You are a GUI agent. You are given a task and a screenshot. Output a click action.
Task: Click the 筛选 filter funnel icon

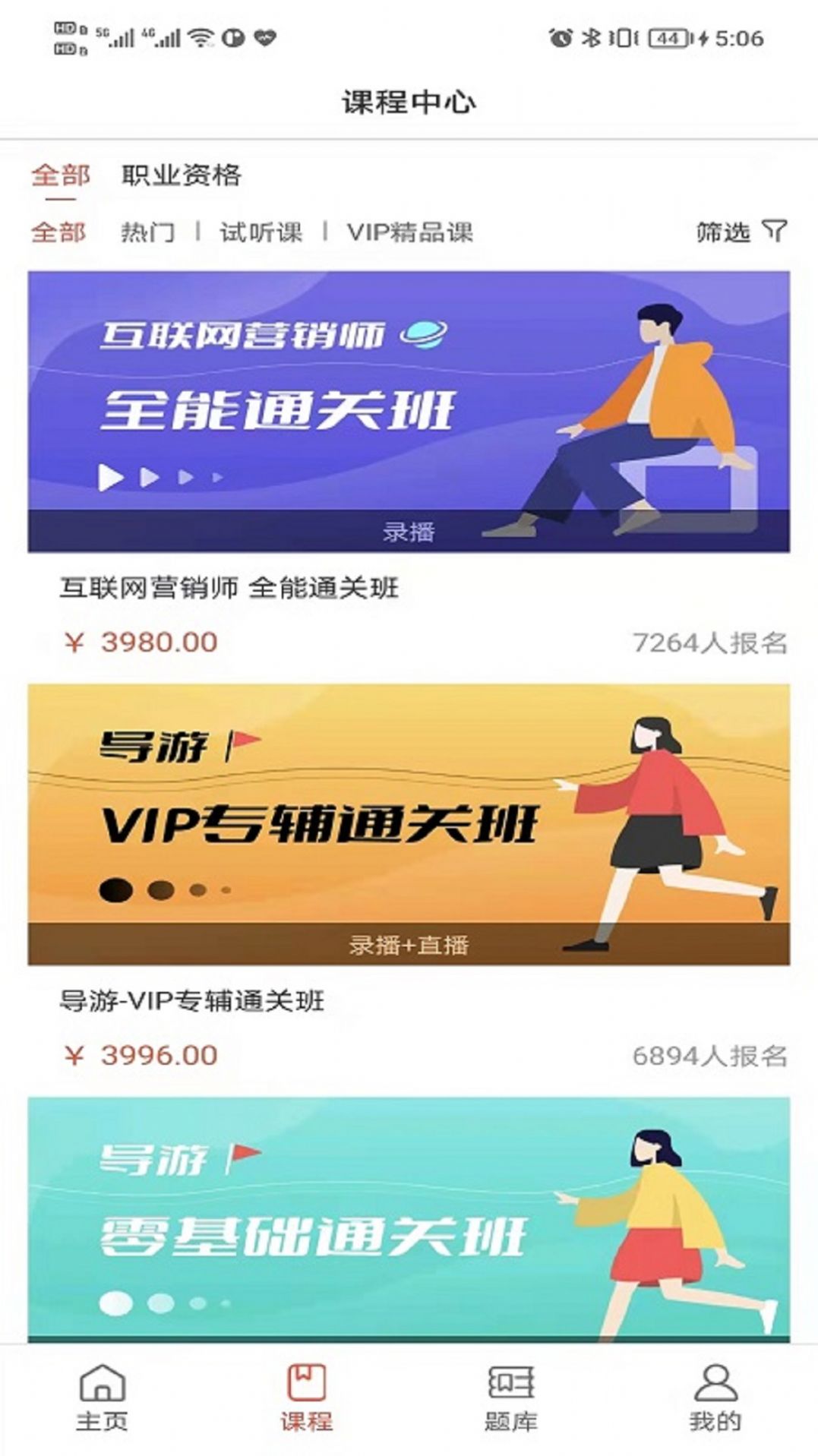coord(774,233)
